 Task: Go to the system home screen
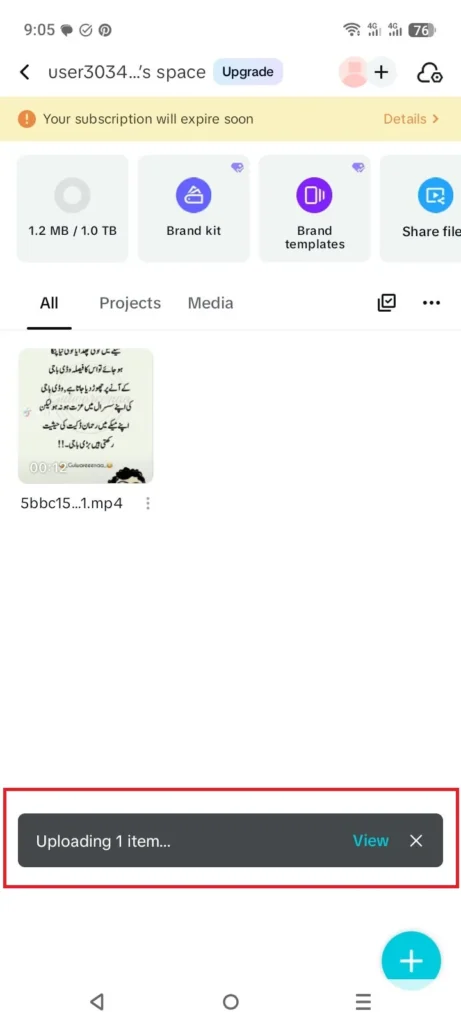(230, 1001)
